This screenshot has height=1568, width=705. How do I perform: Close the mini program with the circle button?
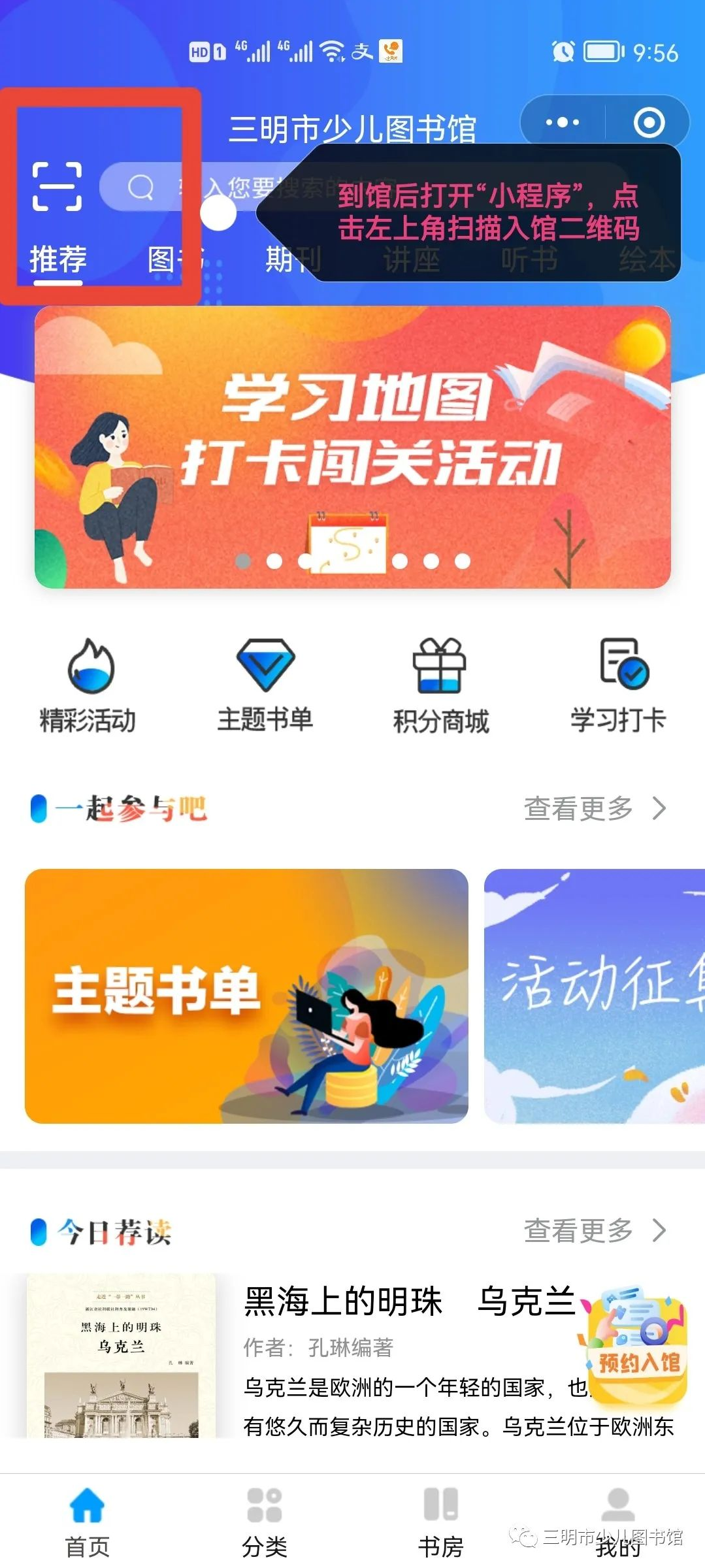click(649, 122)
